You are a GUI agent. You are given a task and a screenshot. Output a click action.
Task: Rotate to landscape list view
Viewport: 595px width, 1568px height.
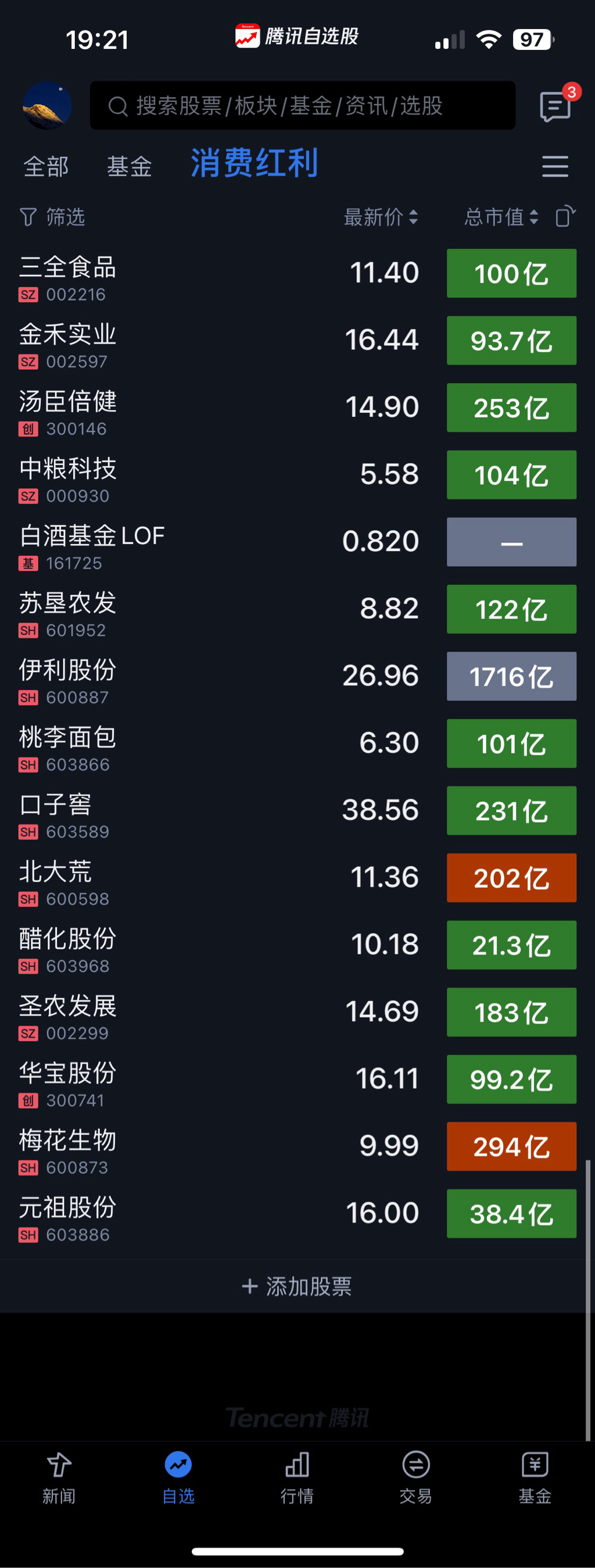tap(565, 216)
